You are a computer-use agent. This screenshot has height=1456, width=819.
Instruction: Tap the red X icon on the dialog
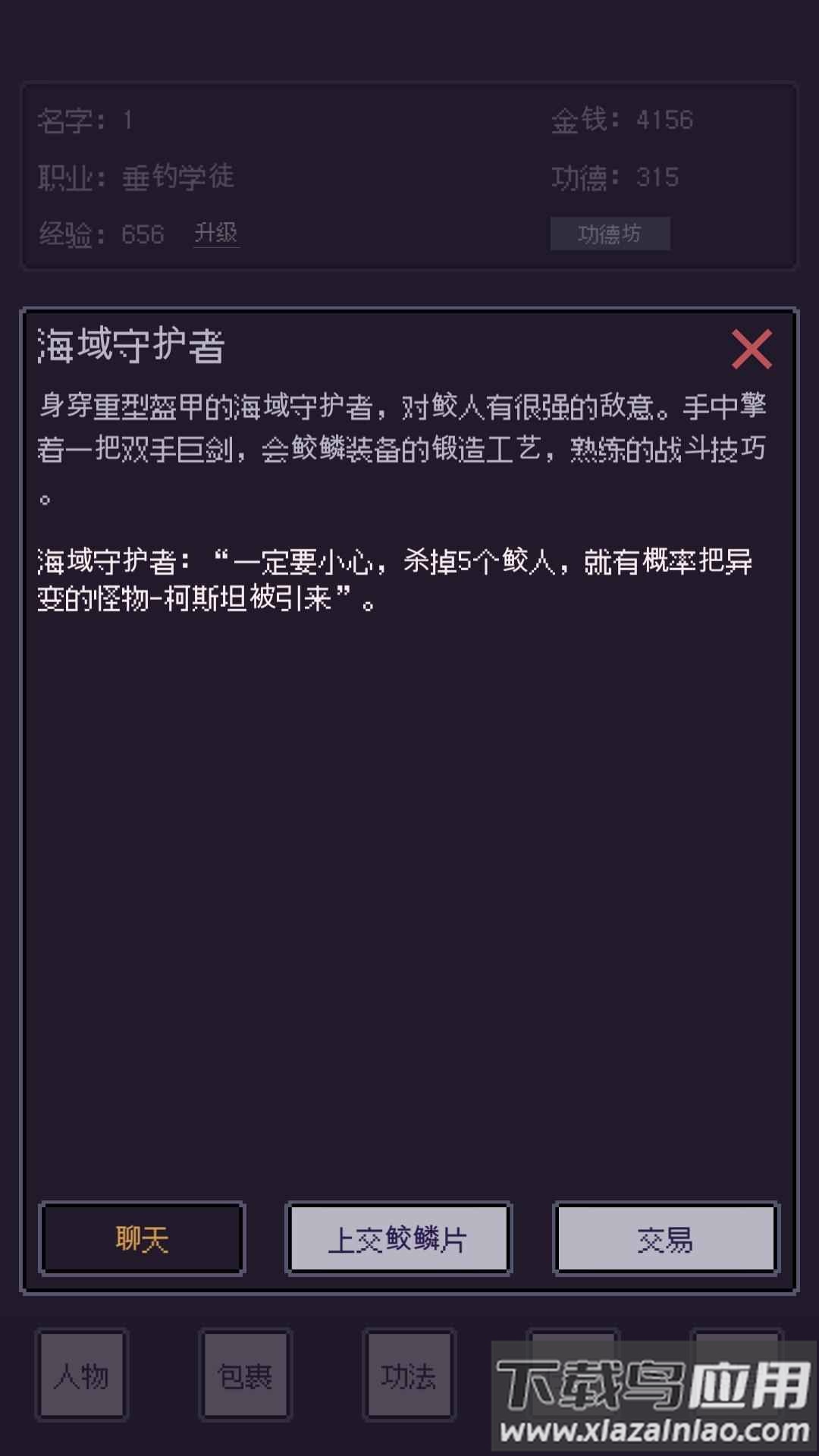750,349
